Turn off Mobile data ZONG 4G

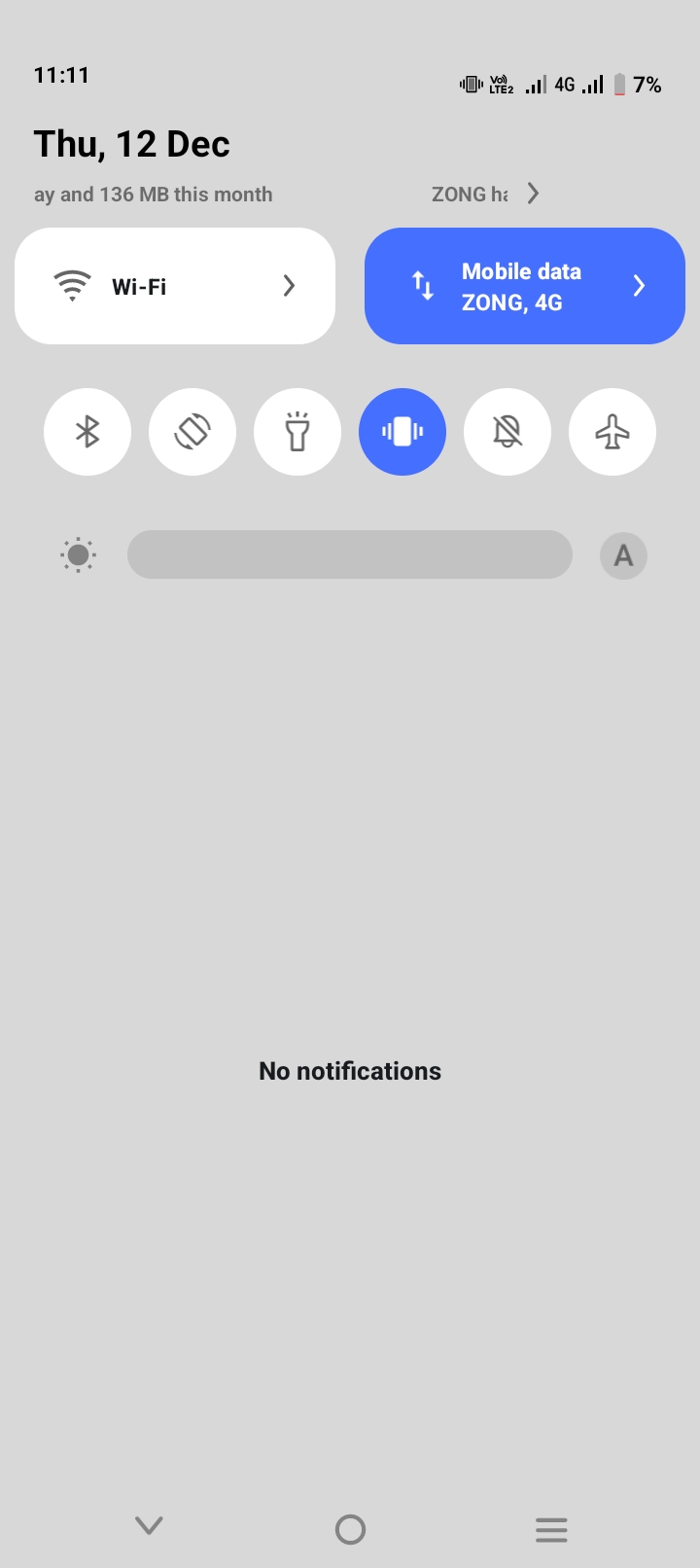[x=506, y=286]
